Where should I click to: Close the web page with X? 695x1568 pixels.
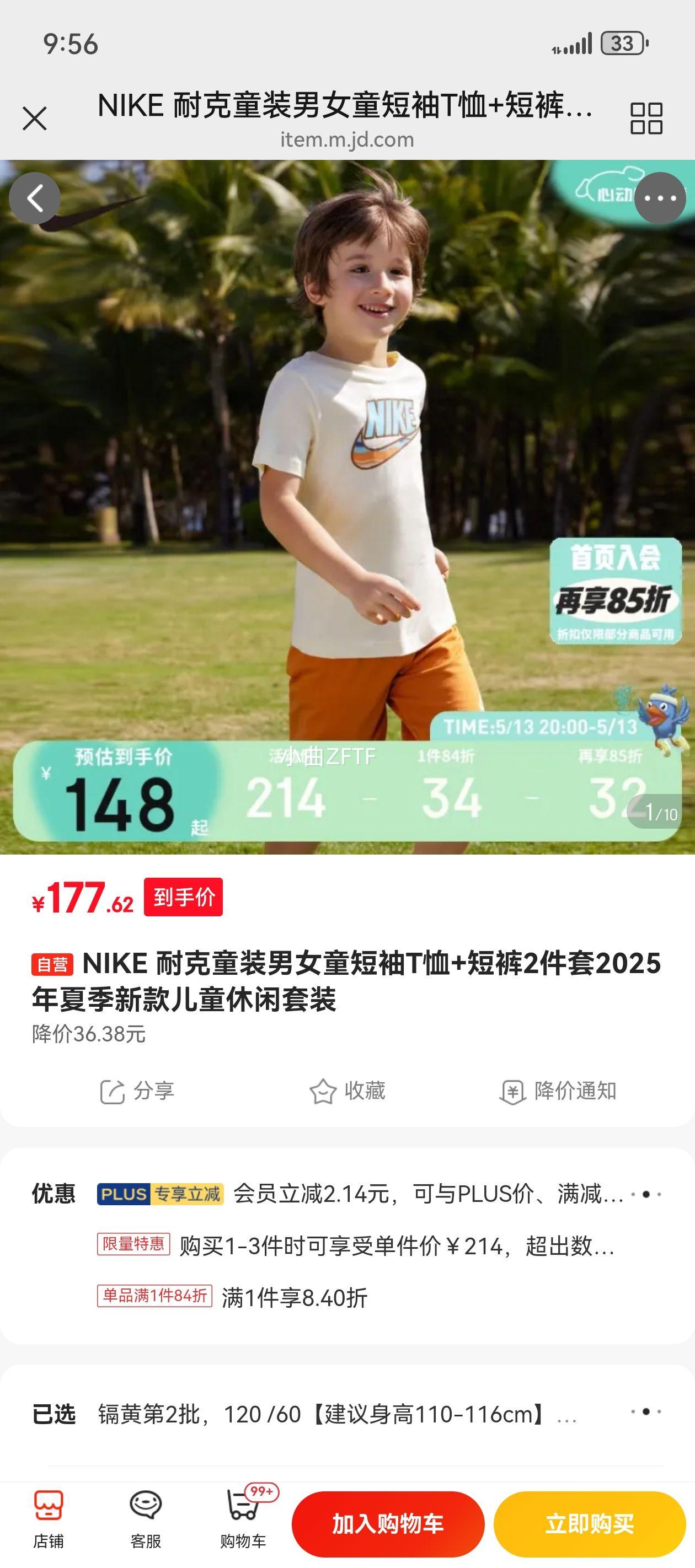click(x=34, y=119)
